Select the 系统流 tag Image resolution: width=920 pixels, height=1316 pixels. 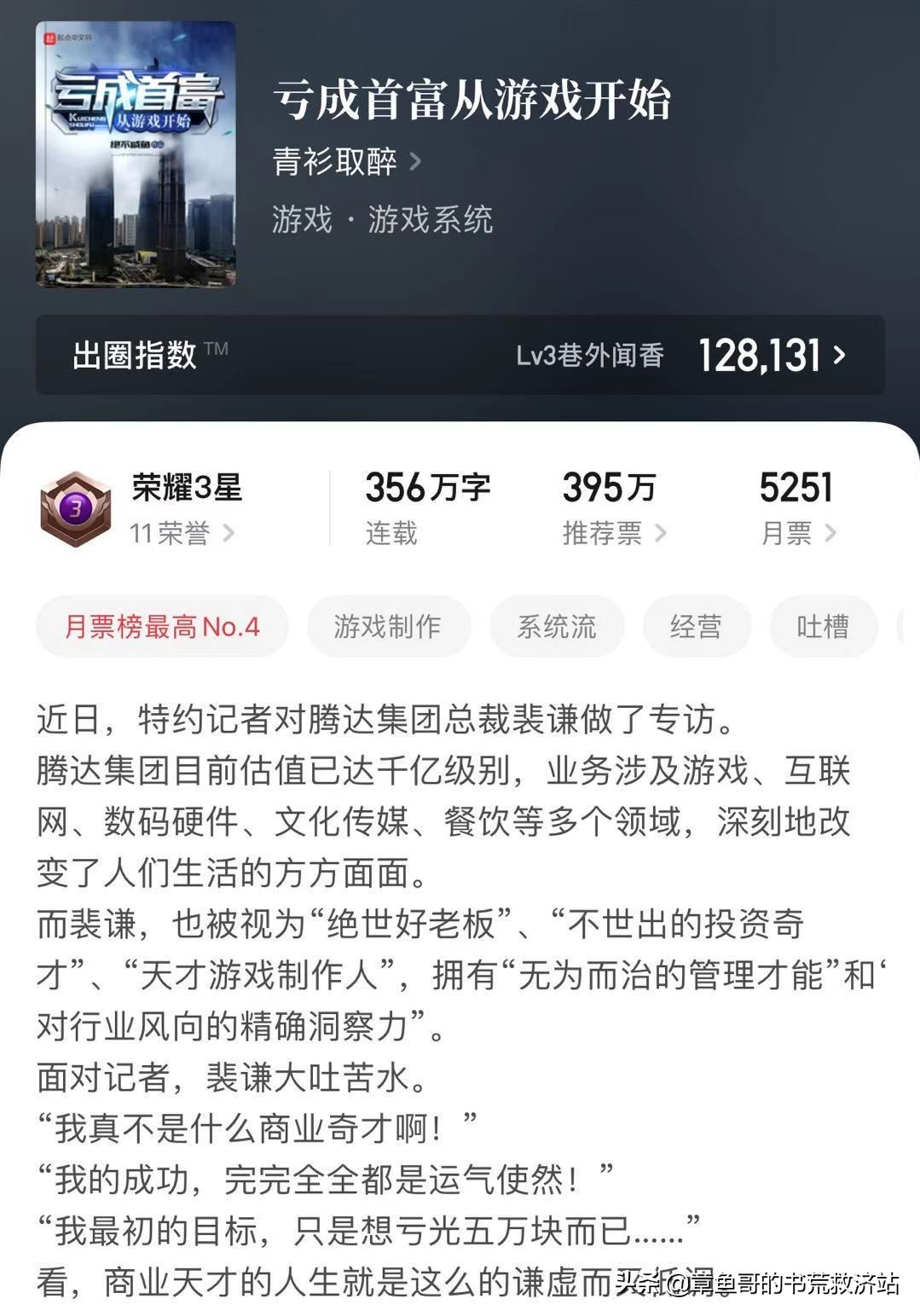pyautogui.click(x=557, y=627)
